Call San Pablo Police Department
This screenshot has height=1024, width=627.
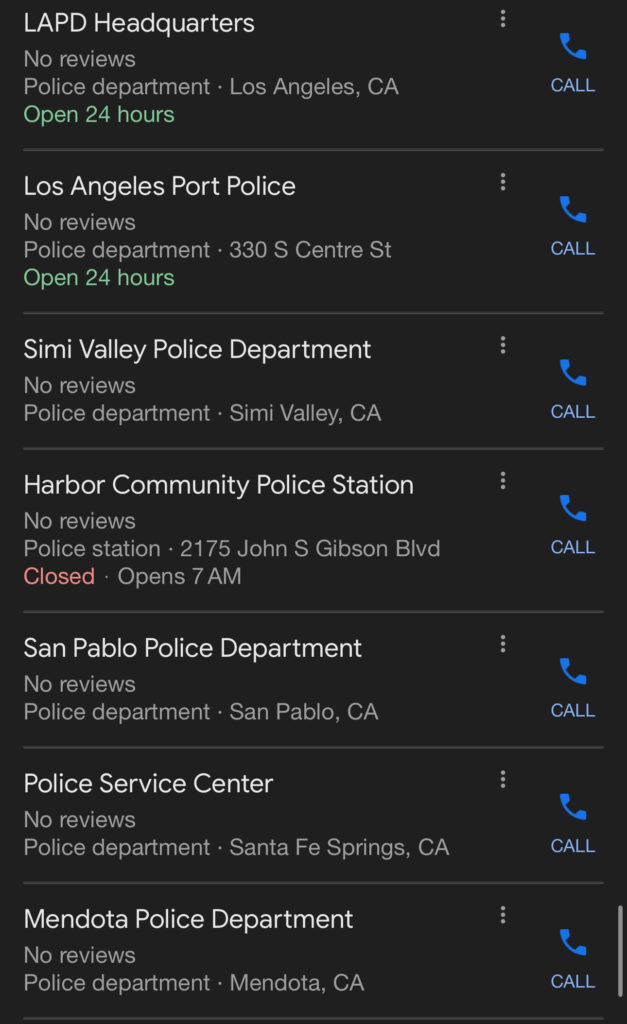(x=573, y=688)
